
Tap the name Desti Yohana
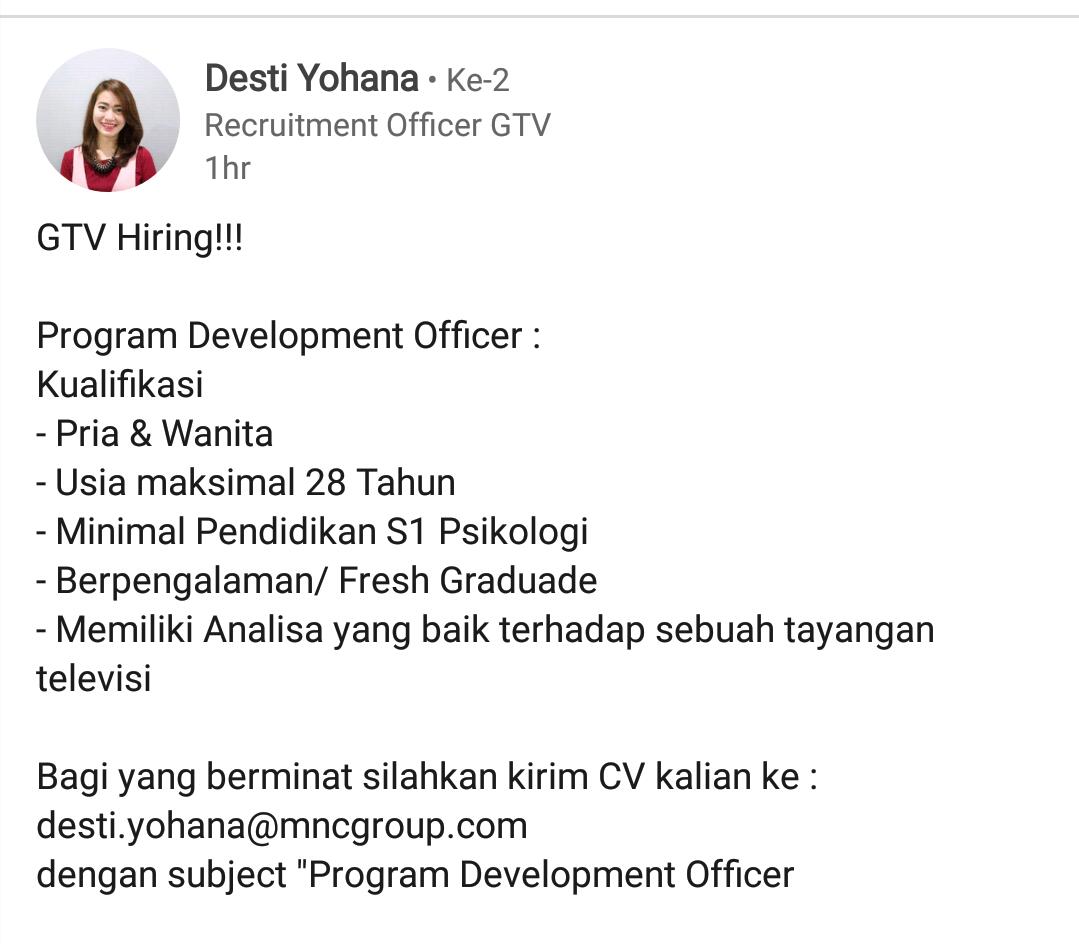click(311, 78)
